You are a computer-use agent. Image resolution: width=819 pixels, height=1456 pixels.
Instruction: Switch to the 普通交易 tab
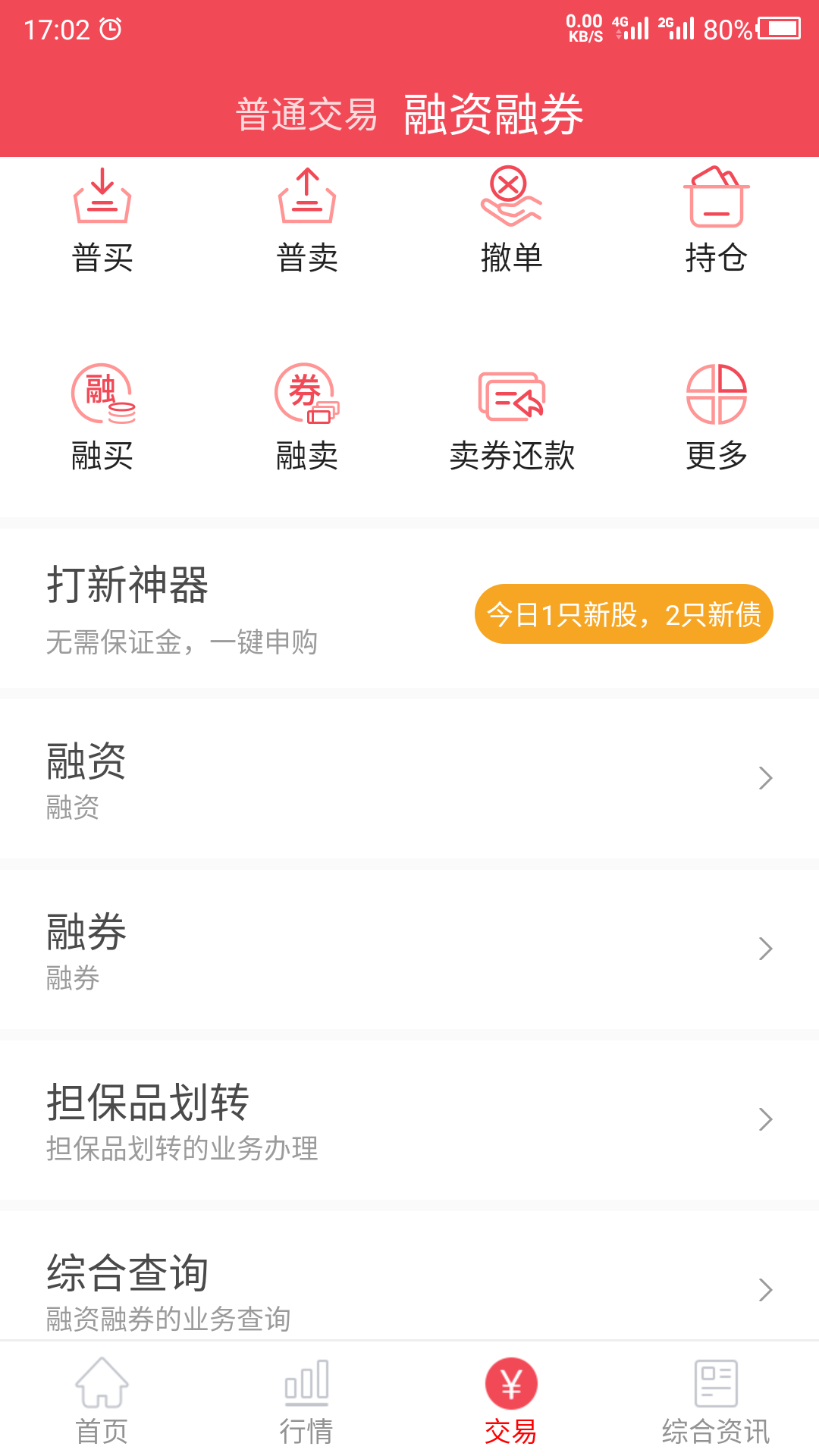pos(306,115)
